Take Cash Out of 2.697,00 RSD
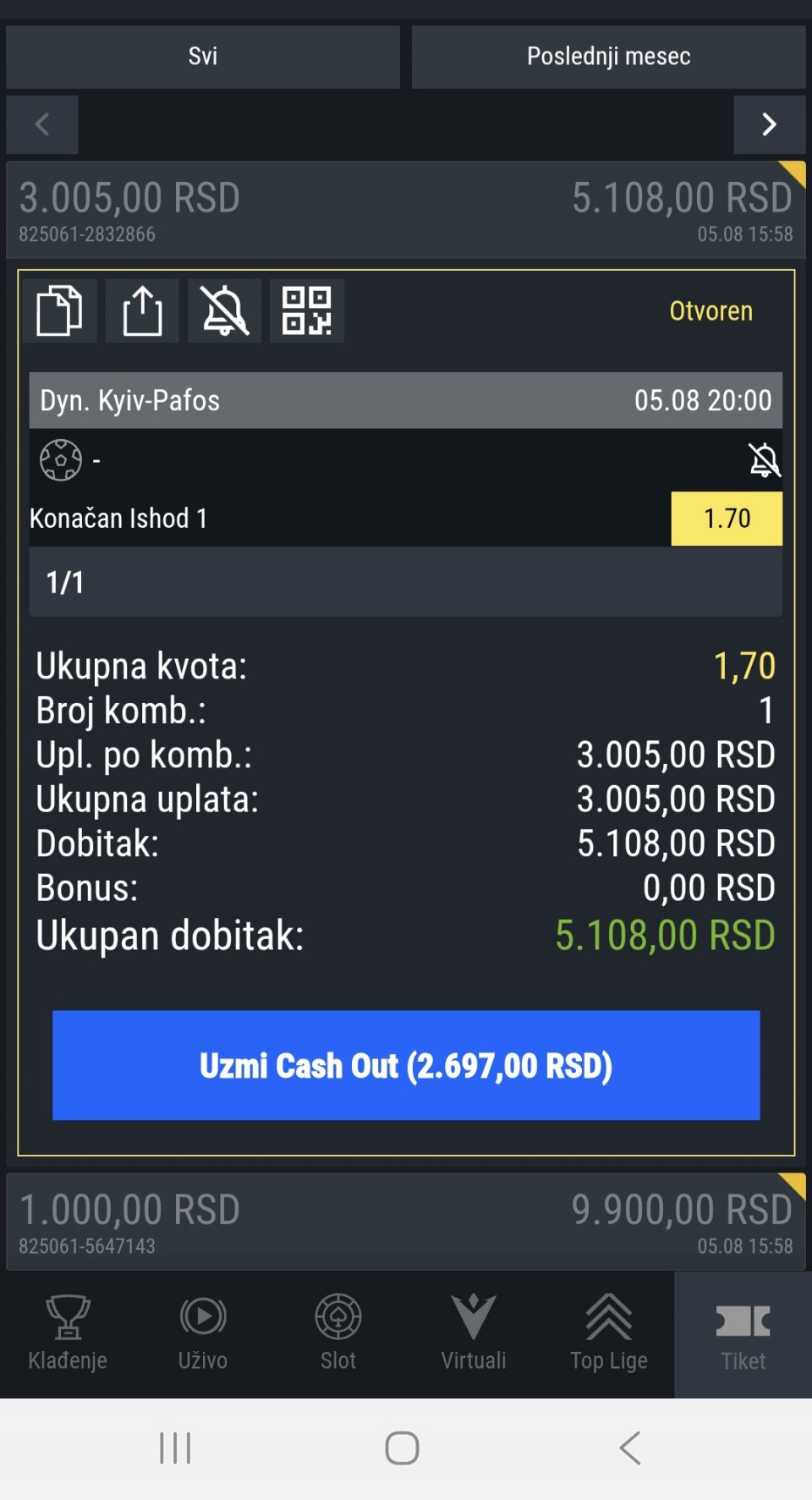812x1500 pixels. [x=406, y=1065]
